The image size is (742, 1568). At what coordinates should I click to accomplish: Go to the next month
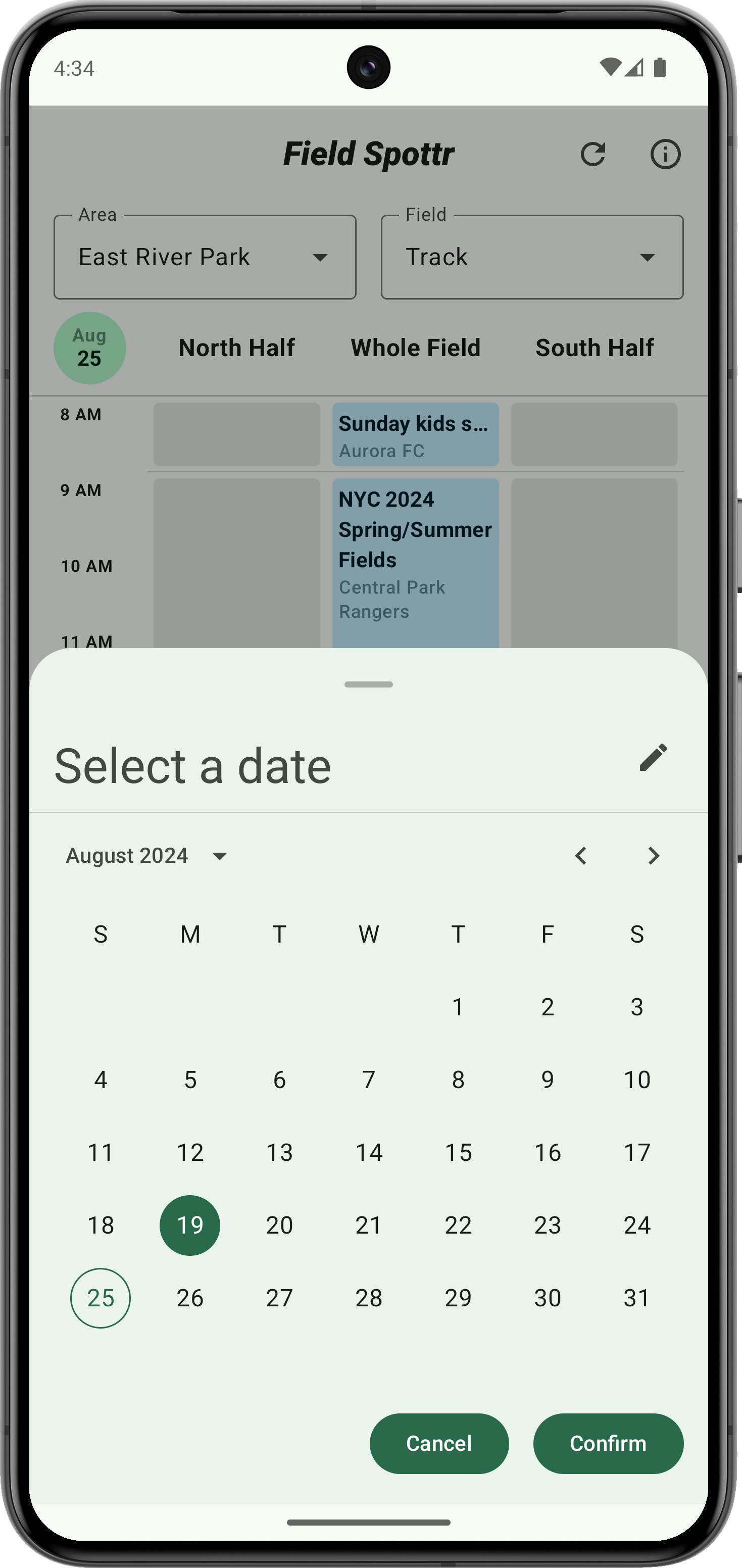pyautogui.click(x=653, y=856)
